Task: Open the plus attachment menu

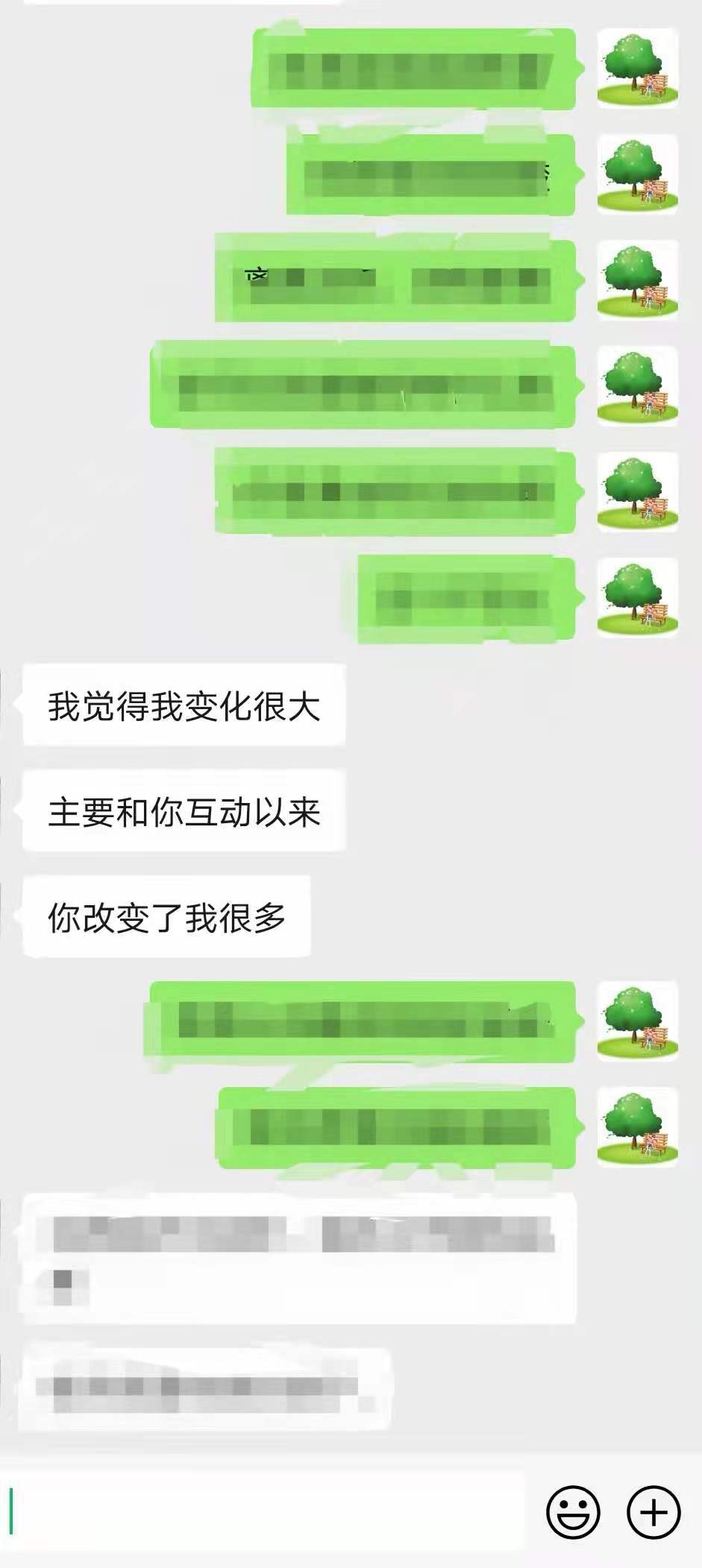Action: click(654, 1511)
